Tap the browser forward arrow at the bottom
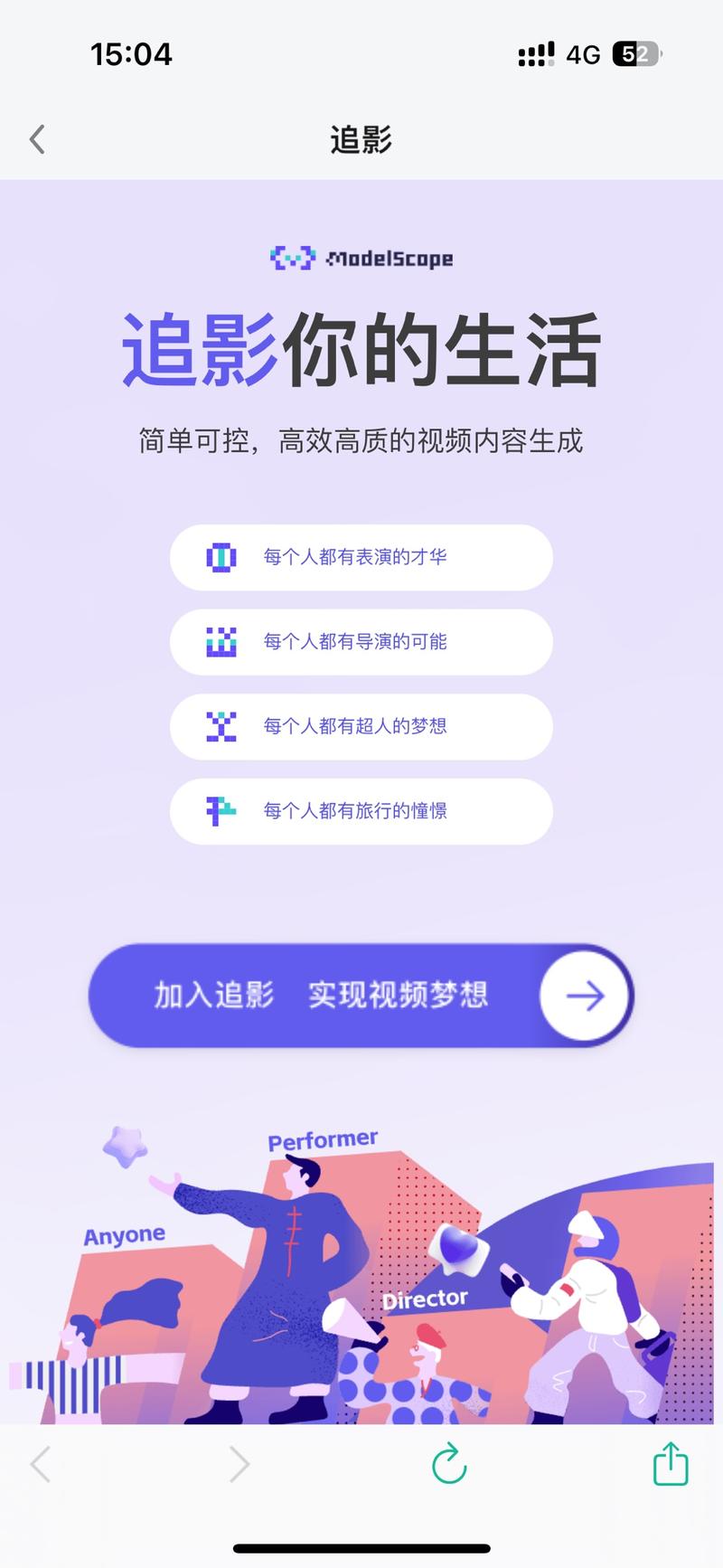The width and height of the screenshot is (723, 1568). (x=239, y=1464)
